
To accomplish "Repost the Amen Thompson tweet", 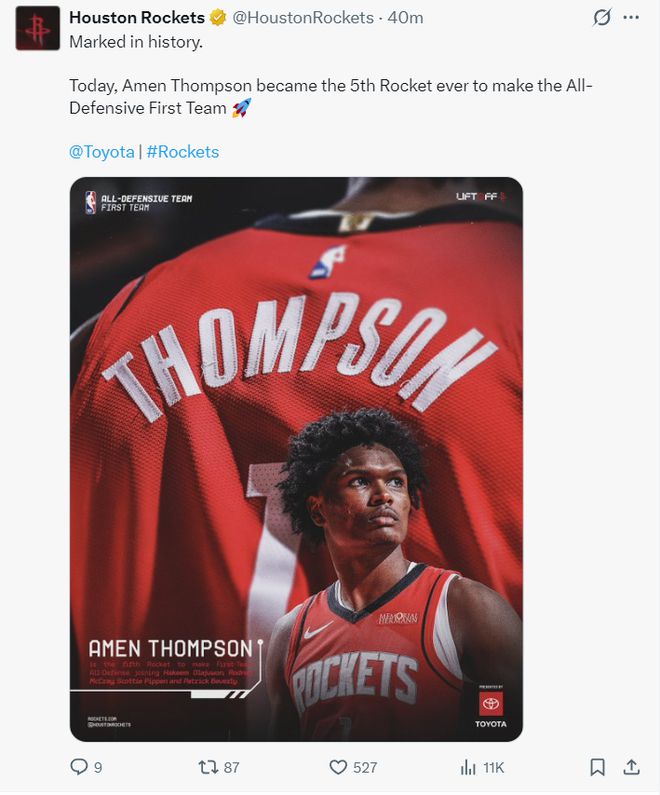I will pyautogui.click(x=209, y=767).
